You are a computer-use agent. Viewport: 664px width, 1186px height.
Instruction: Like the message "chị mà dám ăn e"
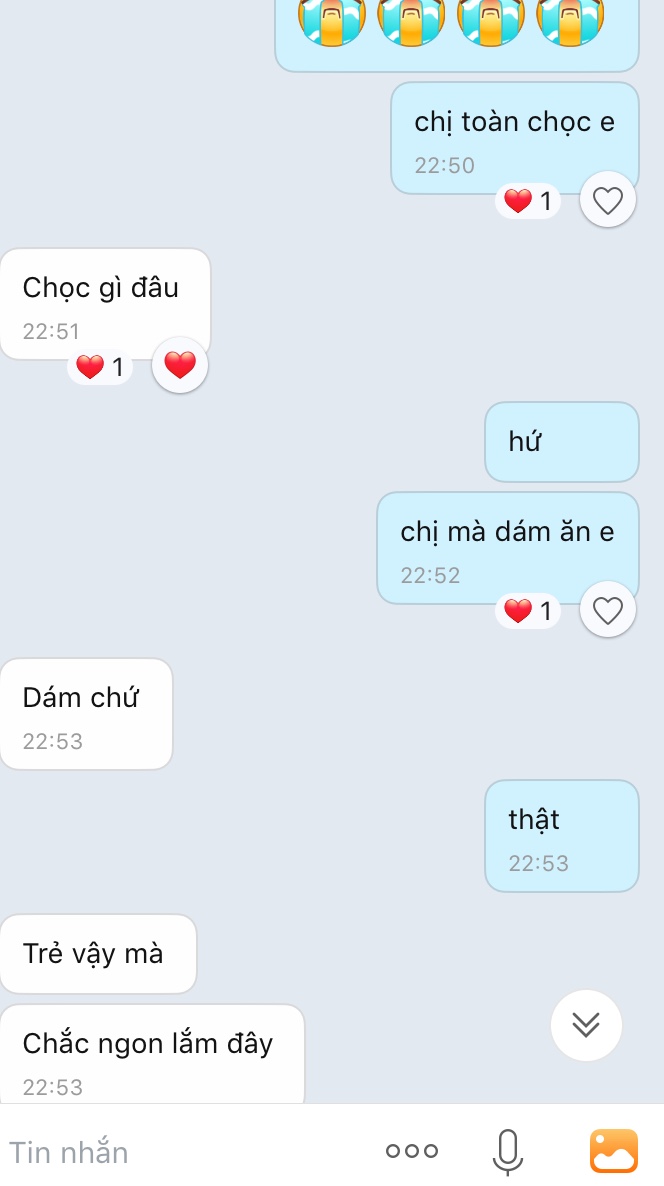pos(608,610)
